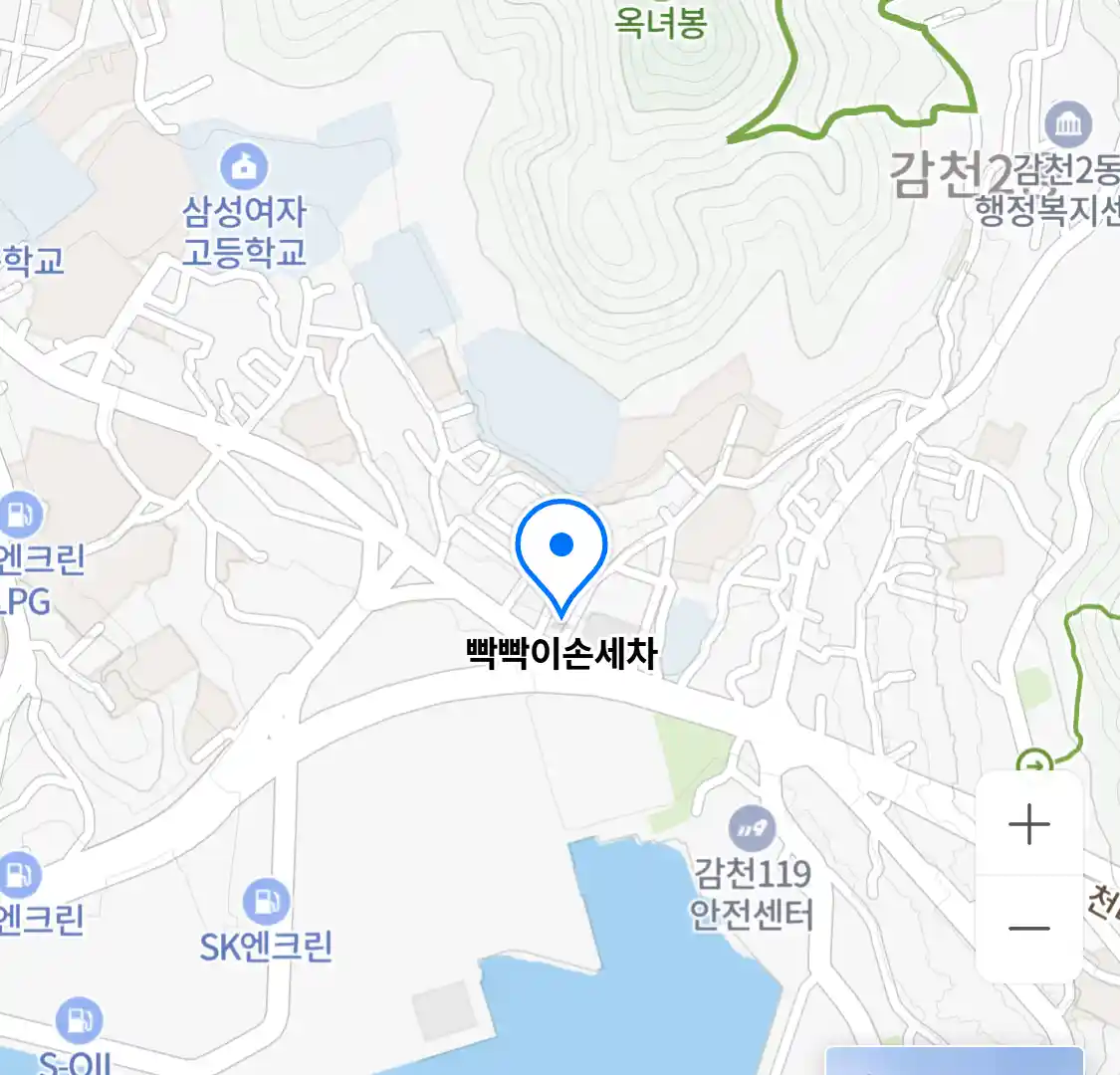This screenshot has height=1075, width=1120.
Task: Open the 감천2동 행정복지센터 marker
Action: coord(1068,125)
